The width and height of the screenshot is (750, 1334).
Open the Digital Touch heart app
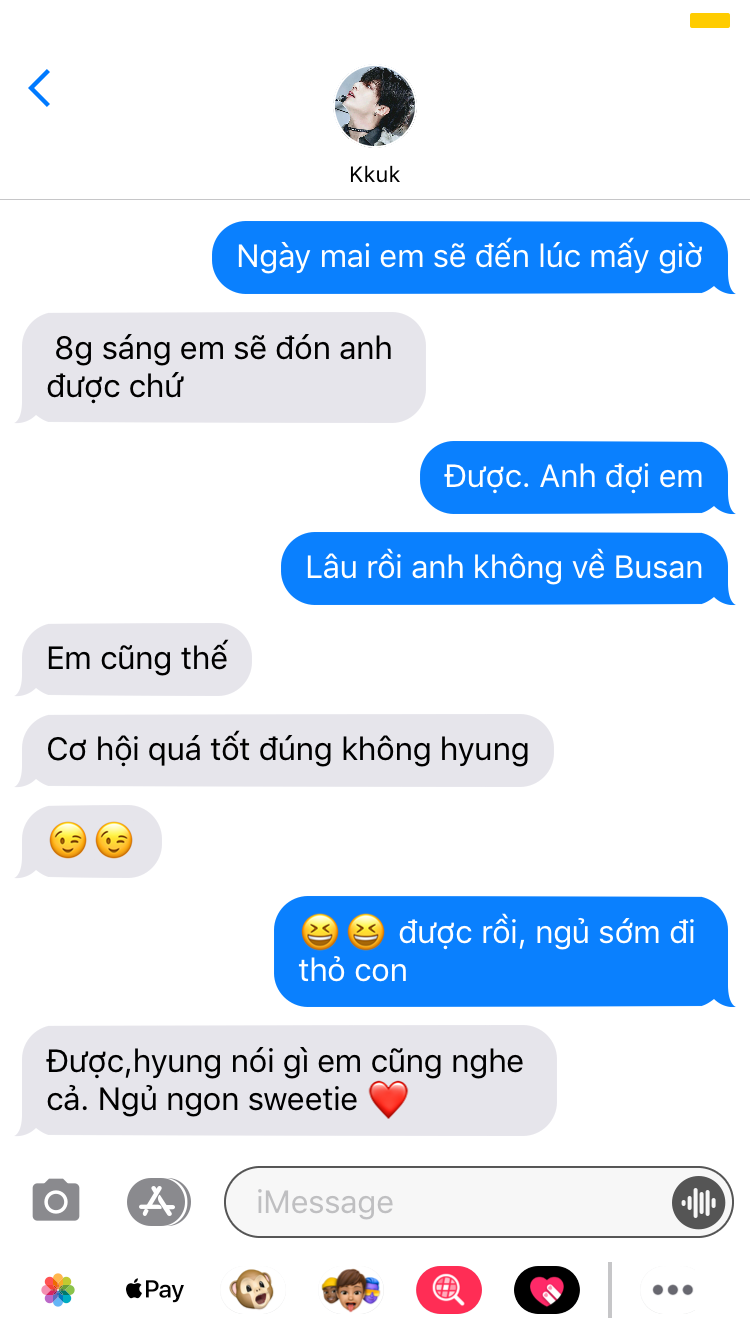(547, 1290)
